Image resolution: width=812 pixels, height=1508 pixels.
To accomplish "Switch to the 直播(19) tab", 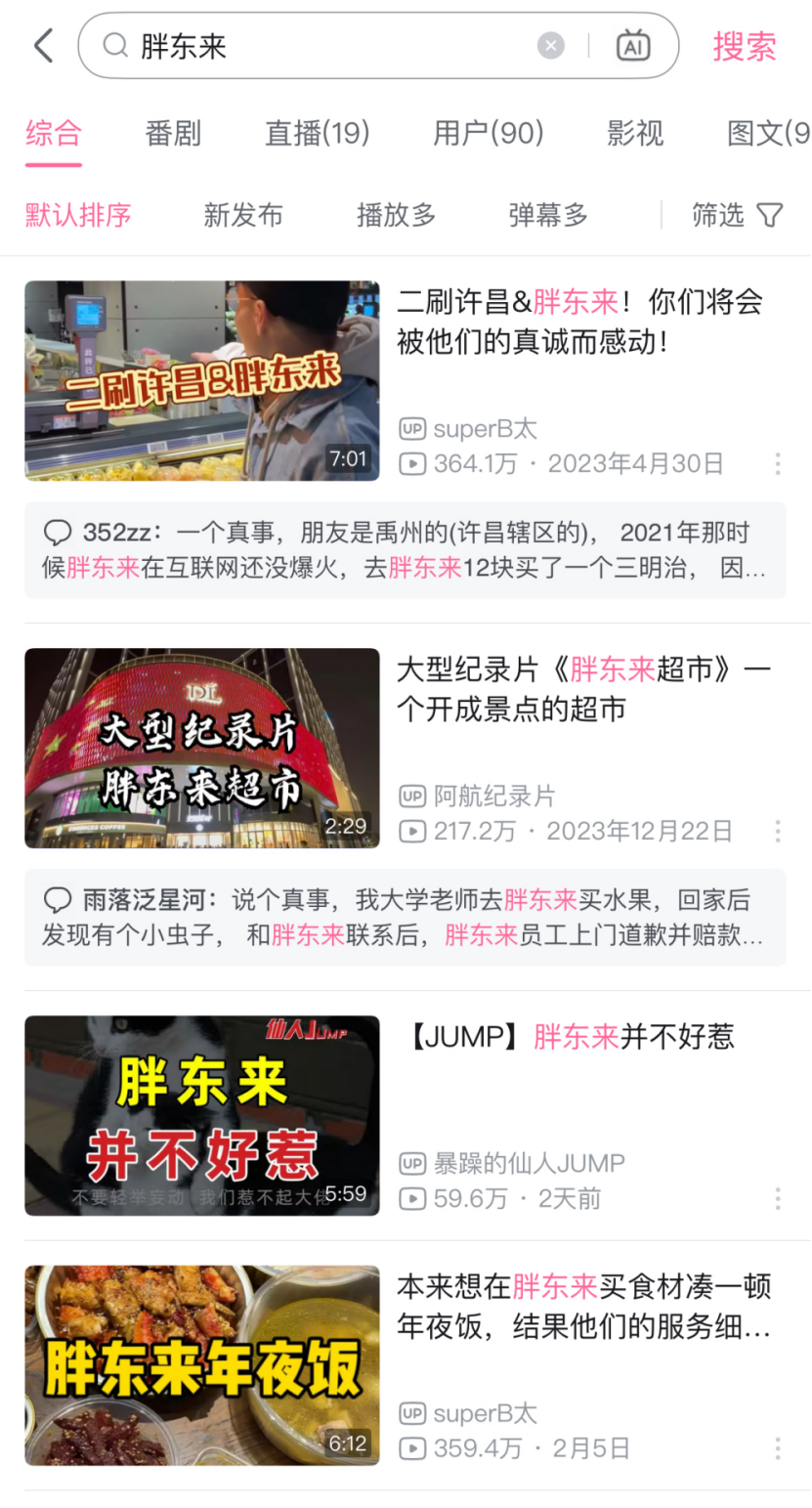I will coord(318,133).
